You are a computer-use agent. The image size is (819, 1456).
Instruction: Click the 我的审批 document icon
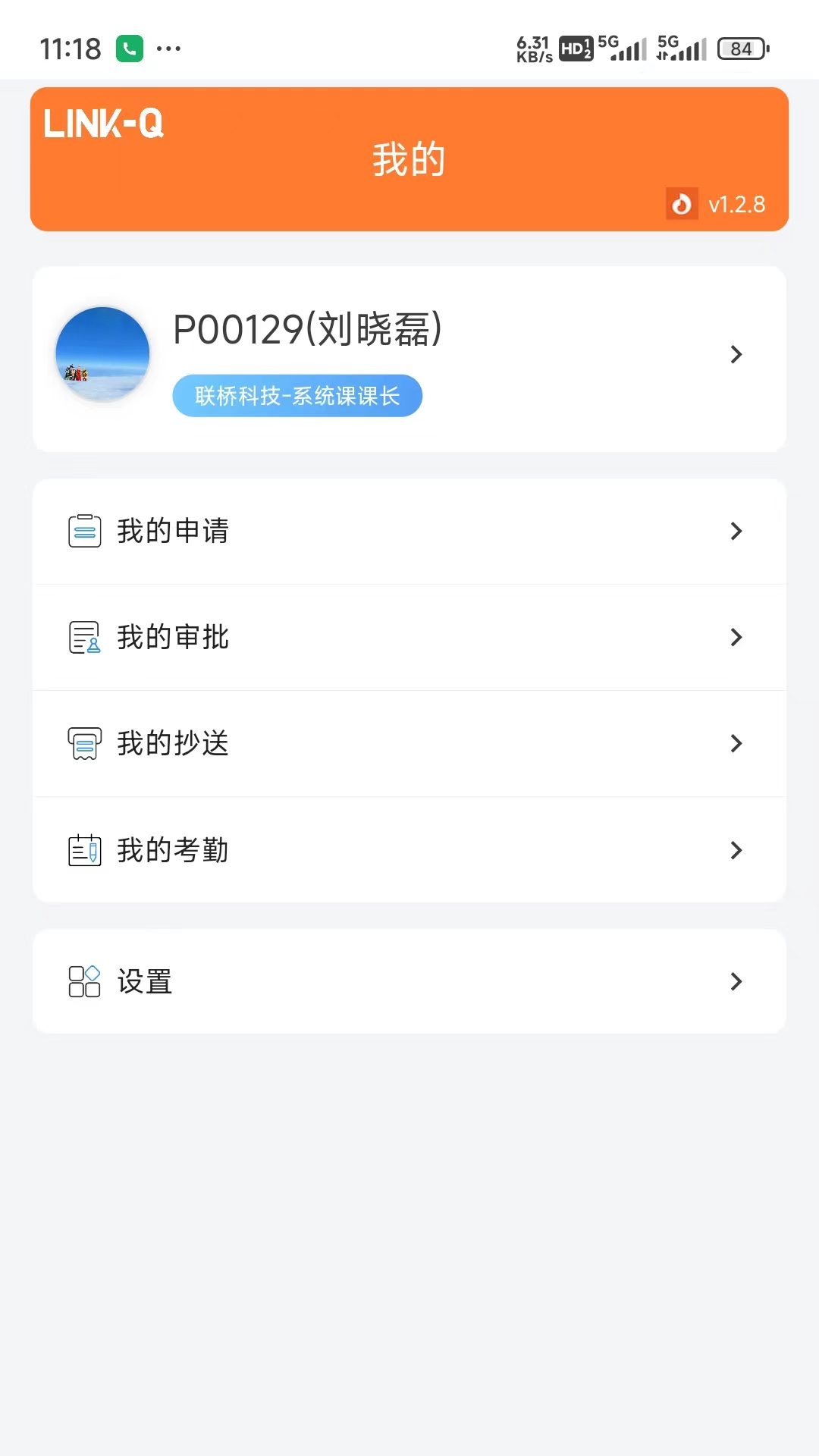85,637
